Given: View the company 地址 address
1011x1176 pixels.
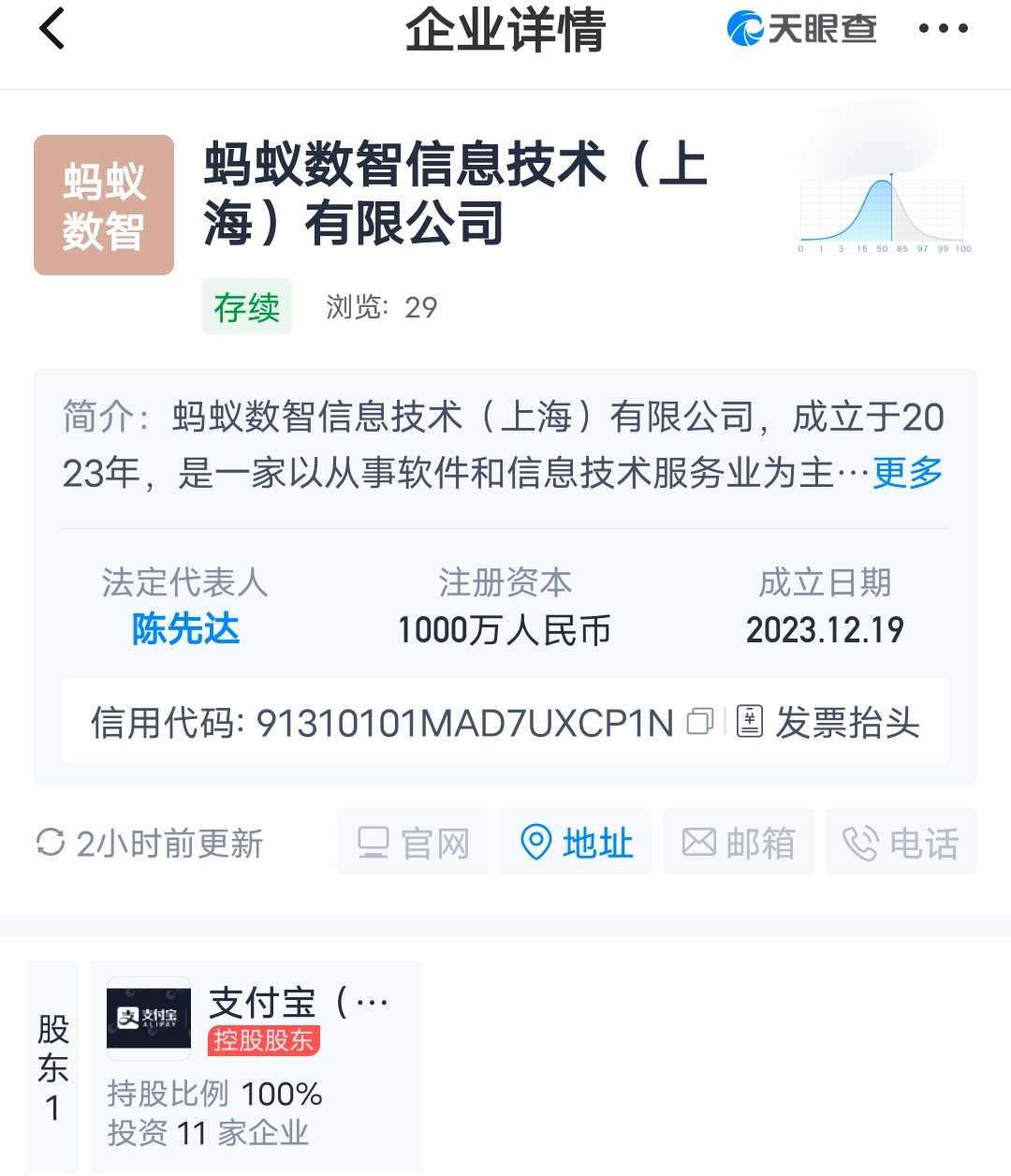Looking at the screenshot, I should coord(576,843).
